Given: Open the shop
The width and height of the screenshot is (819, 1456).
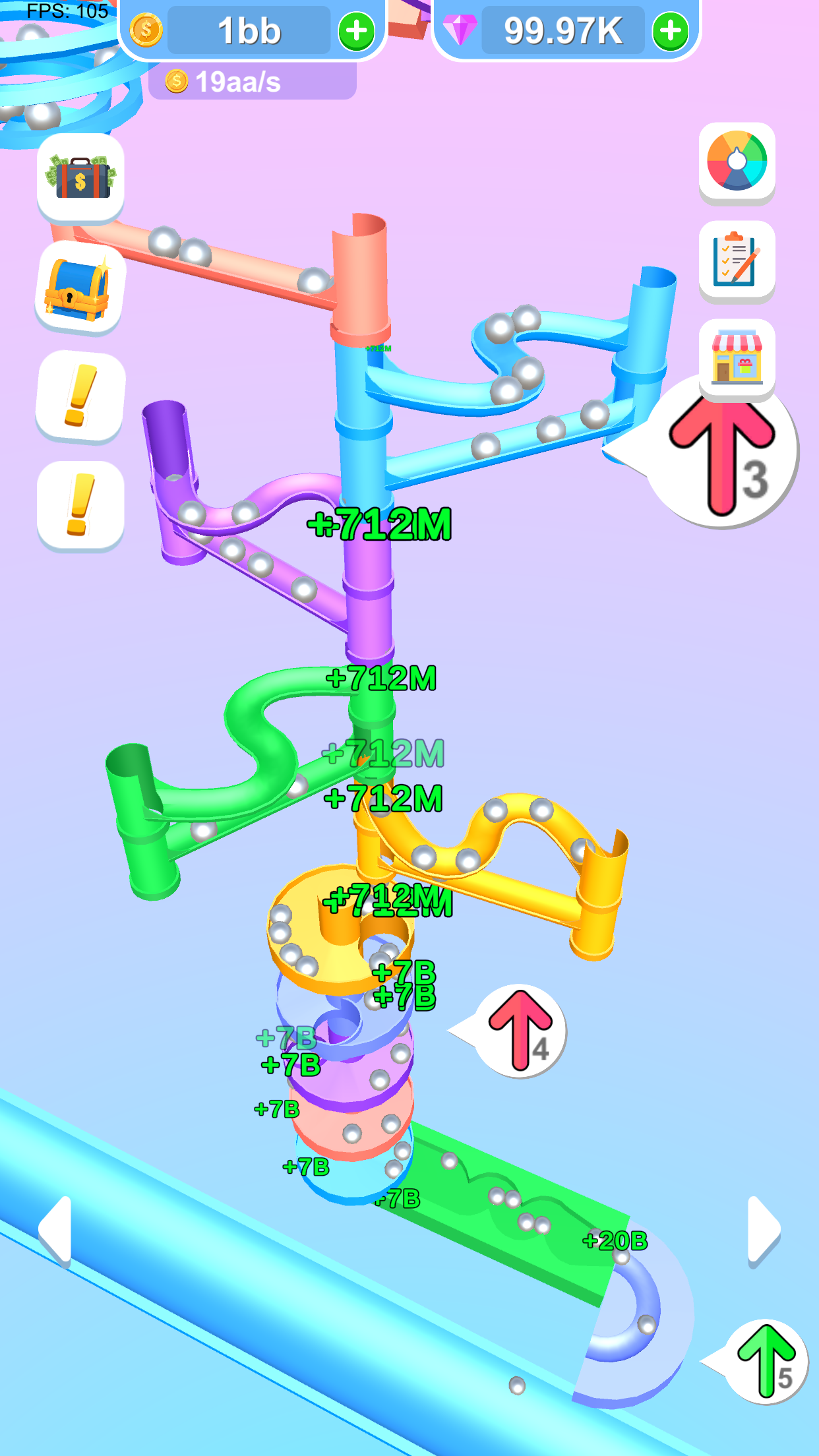Looking at the screenshot, I should 737,357.
